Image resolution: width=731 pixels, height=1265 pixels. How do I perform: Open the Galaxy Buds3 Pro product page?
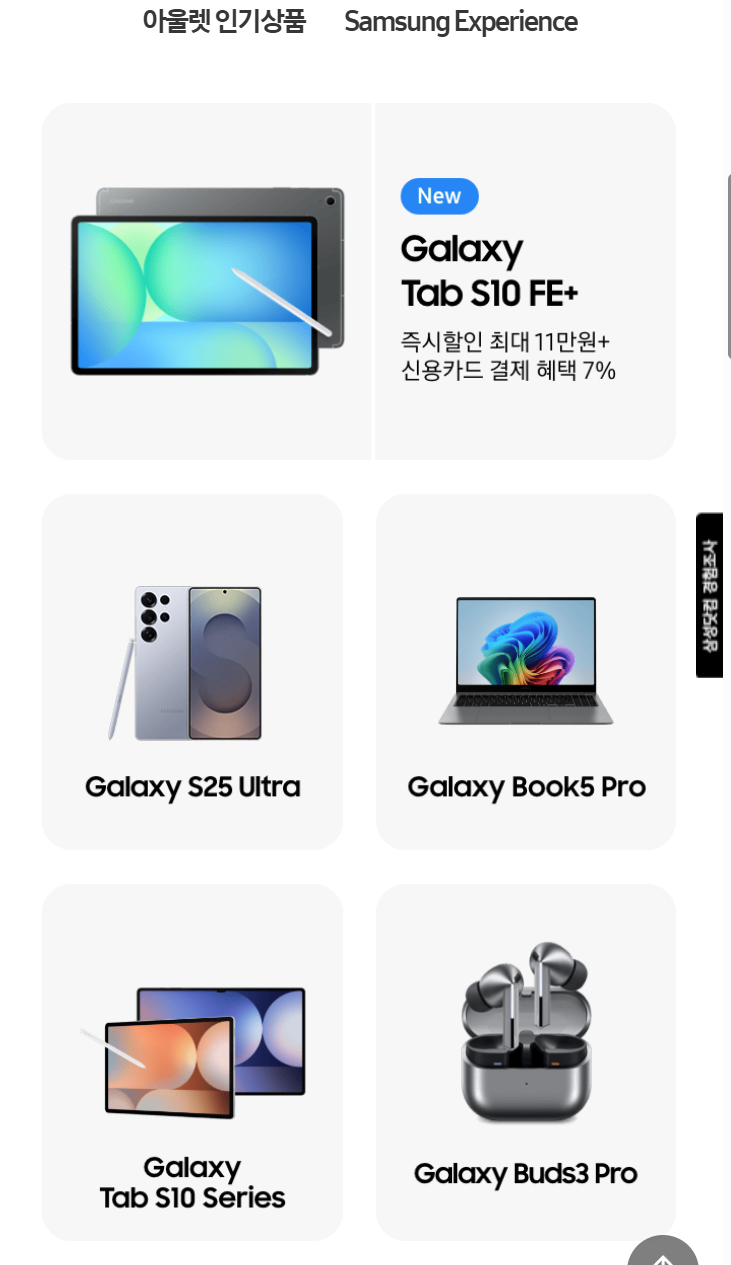pyautogui.click(x=525, y=1061)
